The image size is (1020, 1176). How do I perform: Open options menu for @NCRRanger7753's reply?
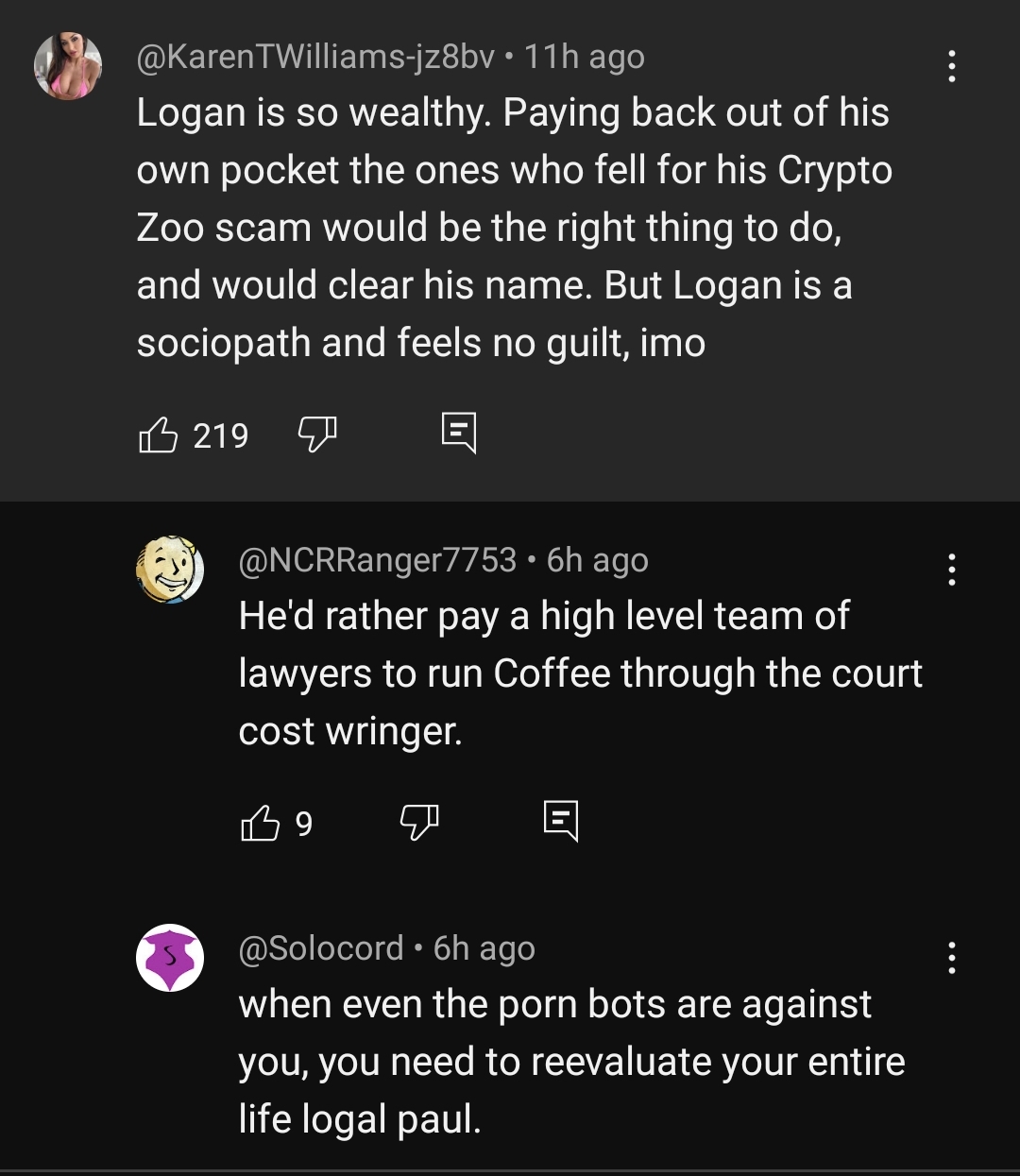pyautogui.click(x=951, y=570)
